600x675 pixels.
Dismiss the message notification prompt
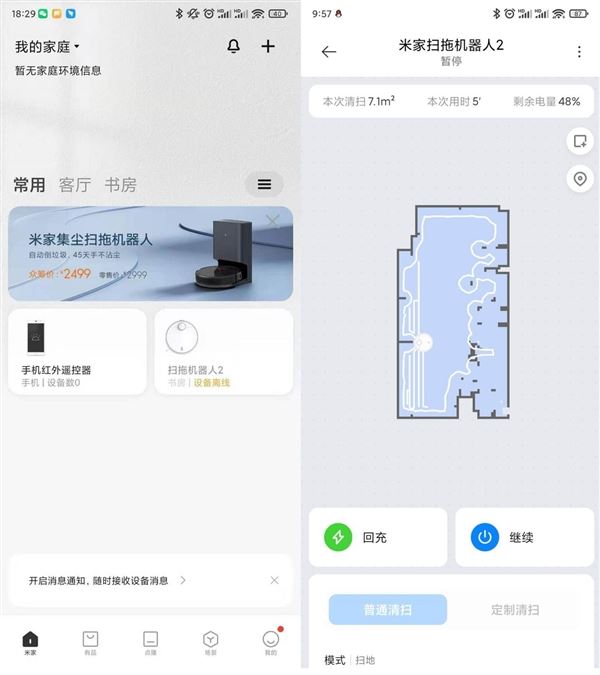[274, 580]
